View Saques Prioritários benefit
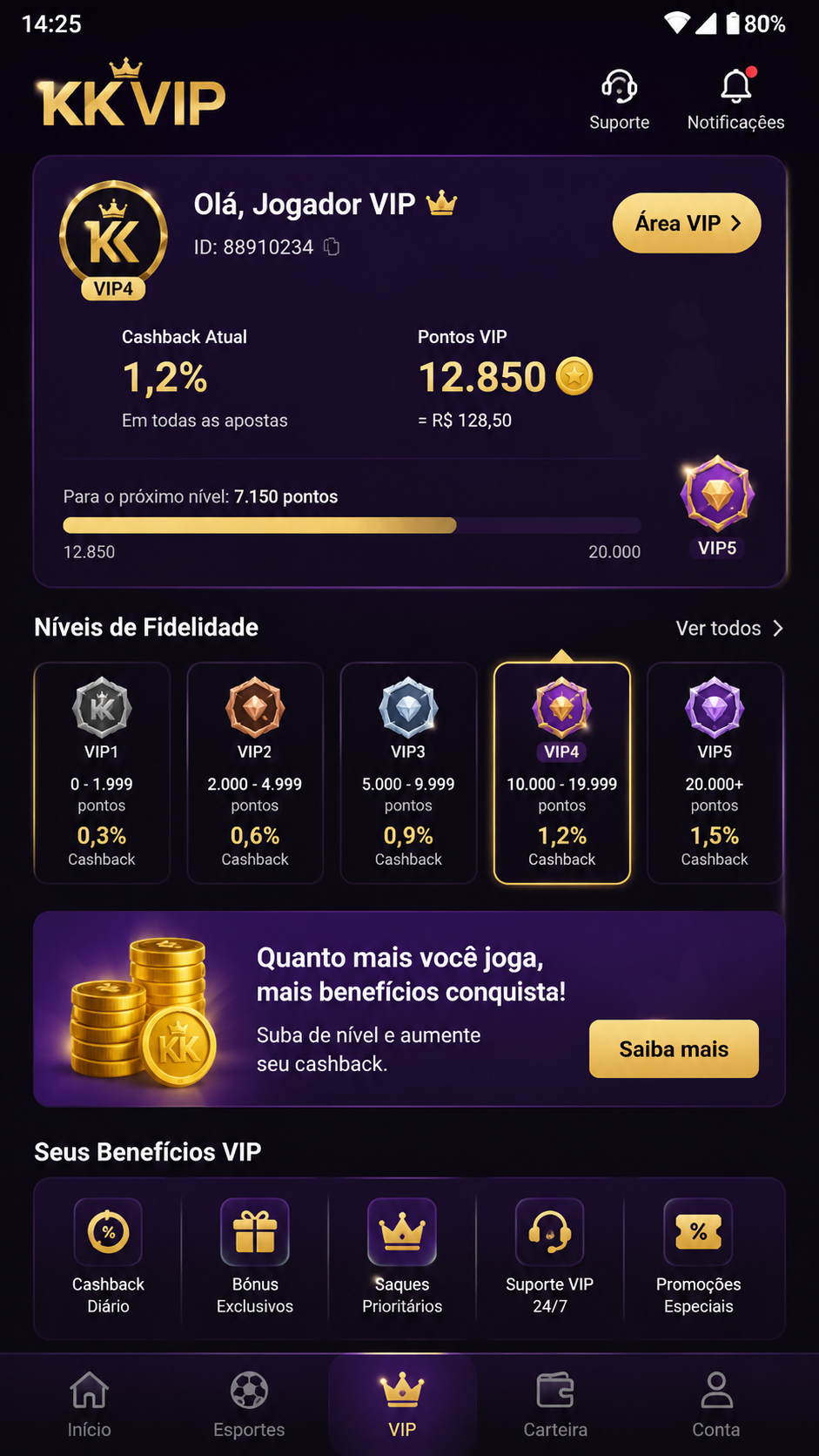 [402, 1257]
